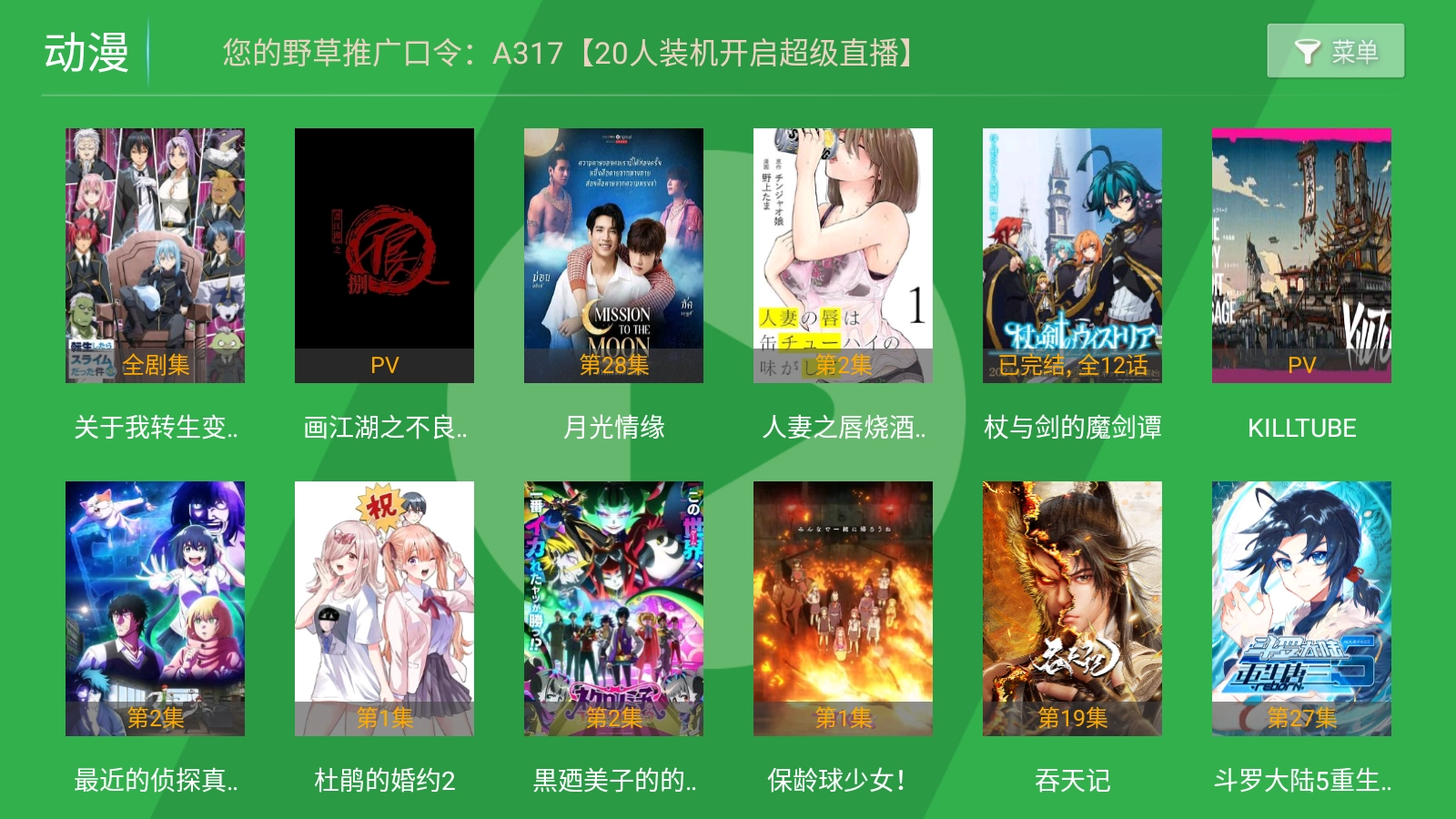
Task: Open 保龄球少女! episode 1 card
Action: tap(843, 608)
